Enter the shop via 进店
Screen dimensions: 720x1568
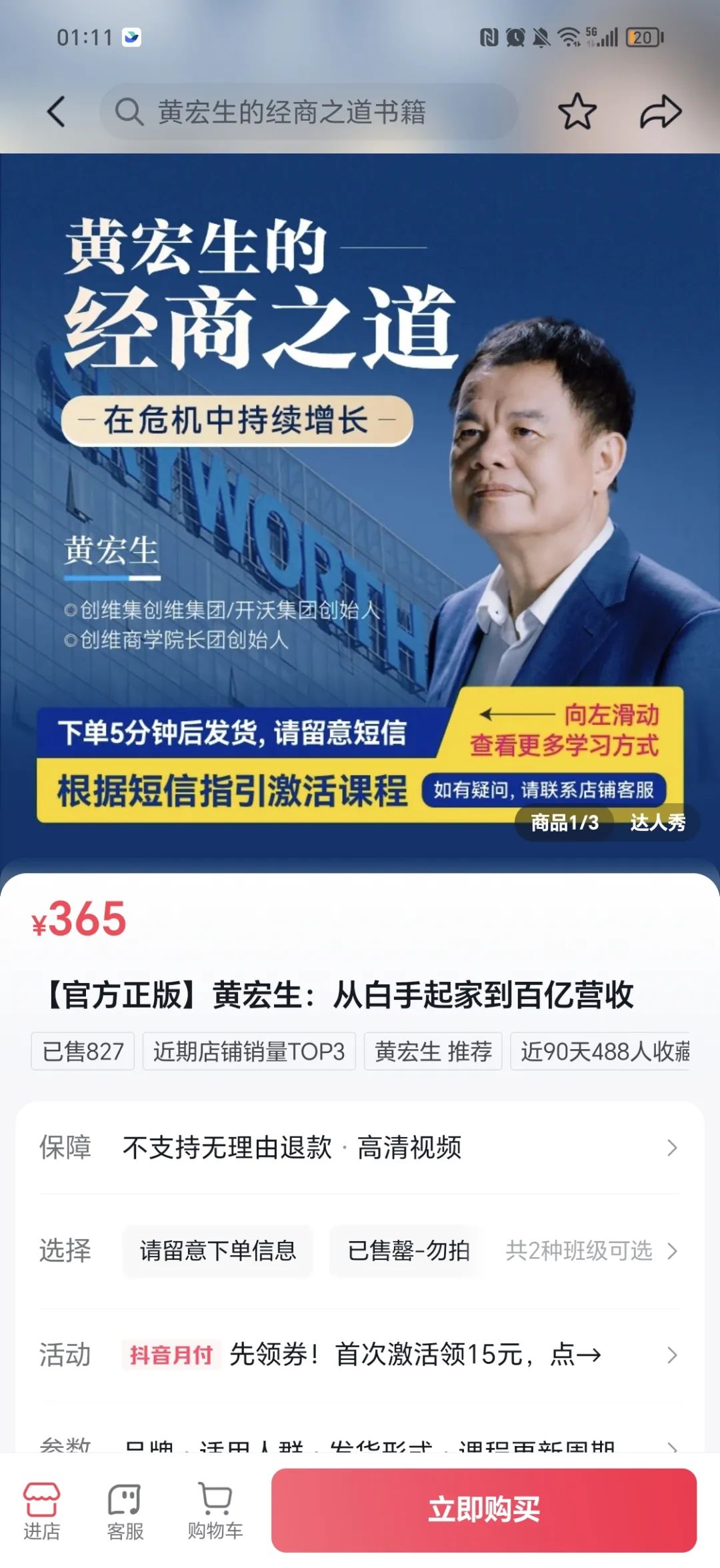41,1511
